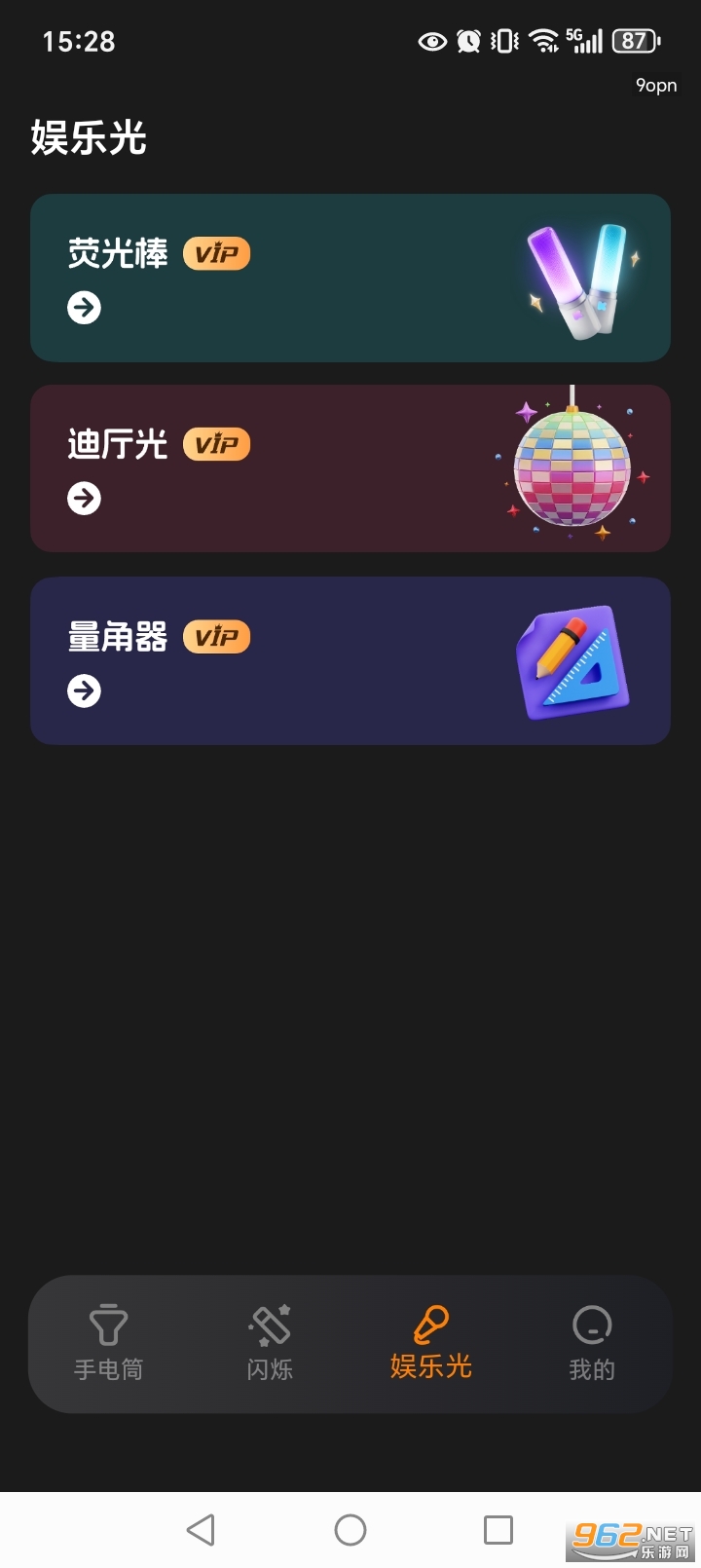Tap the 娱乐光 page title
This screenshot has height=1568, width=701.
(x=89, y=139)
